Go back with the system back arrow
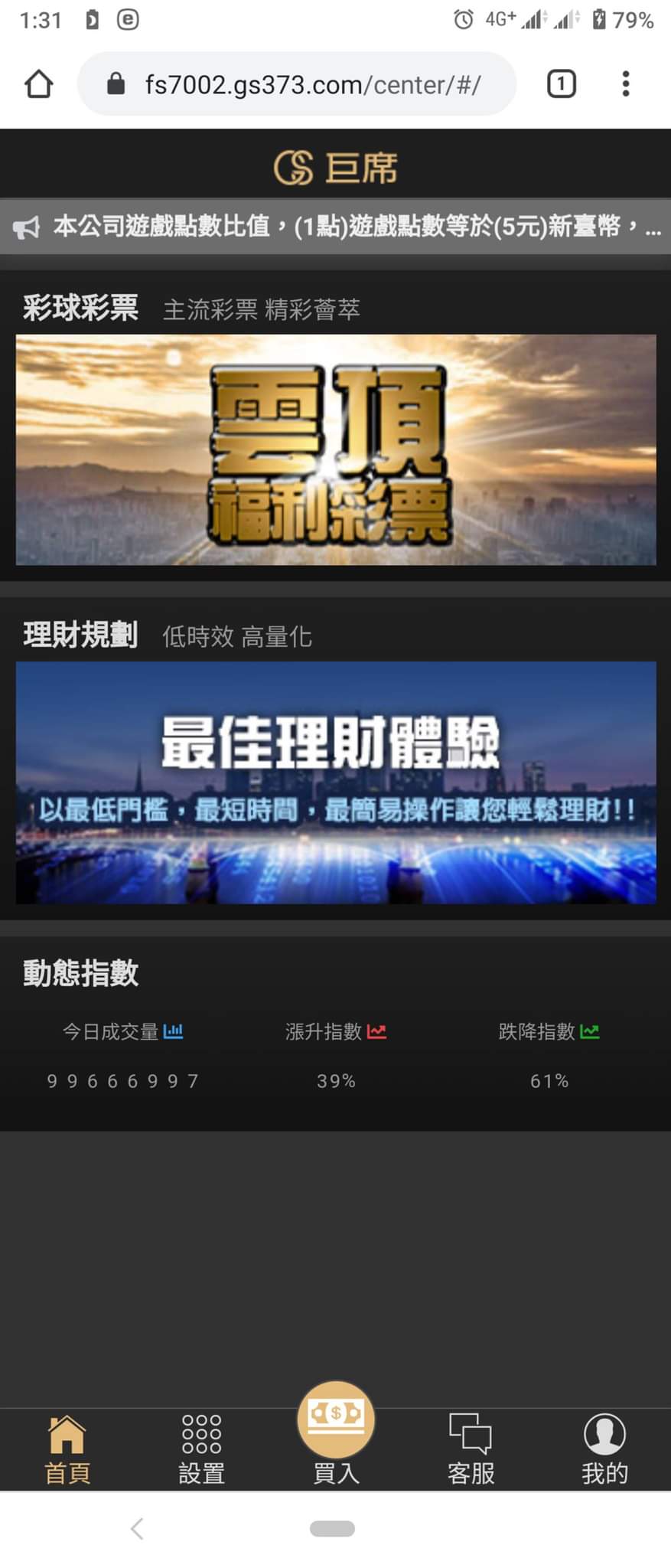 click(x=137, y=1529)
